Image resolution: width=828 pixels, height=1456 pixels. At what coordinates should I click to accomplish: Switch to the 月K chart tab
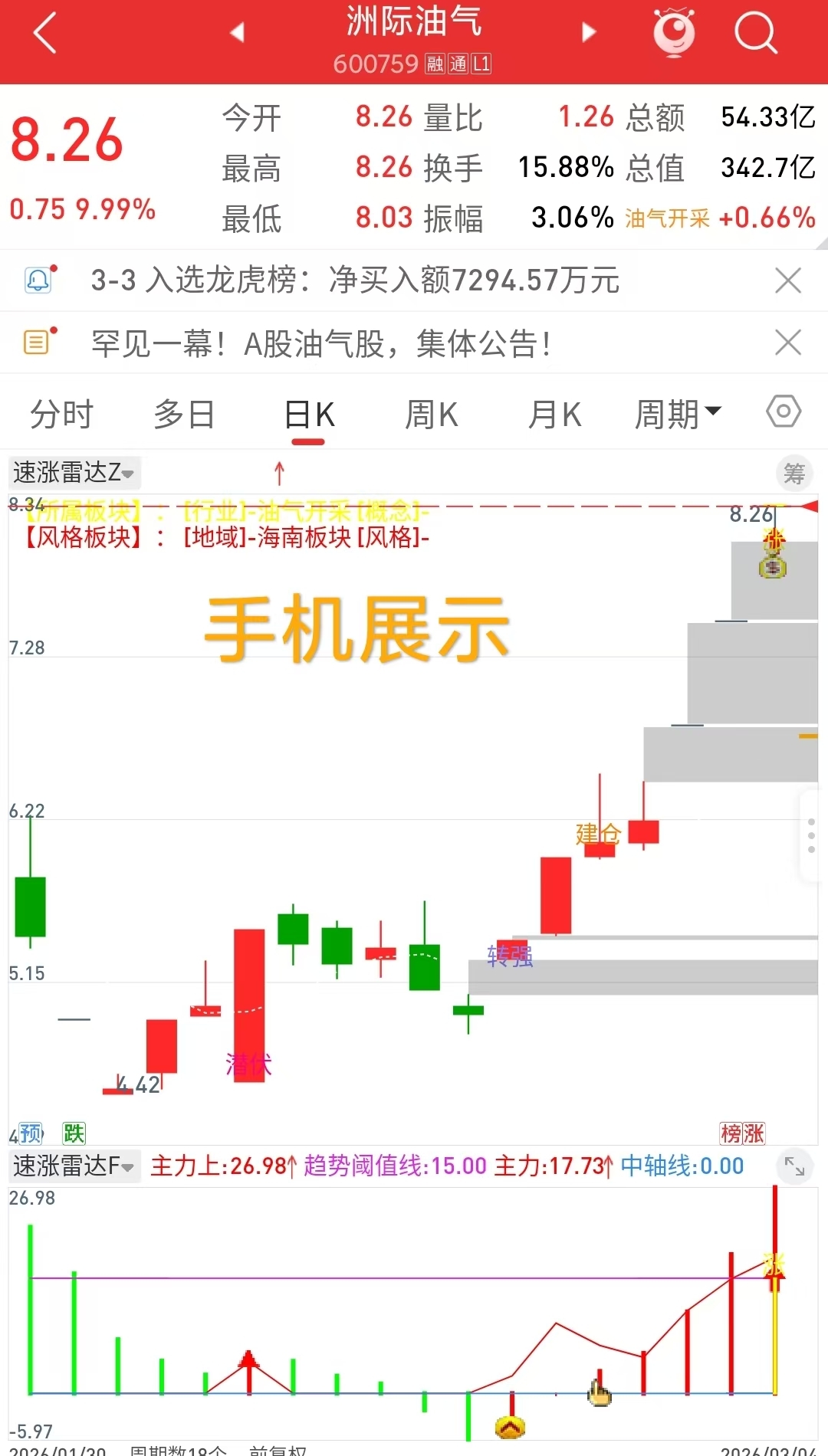(554, 415)
